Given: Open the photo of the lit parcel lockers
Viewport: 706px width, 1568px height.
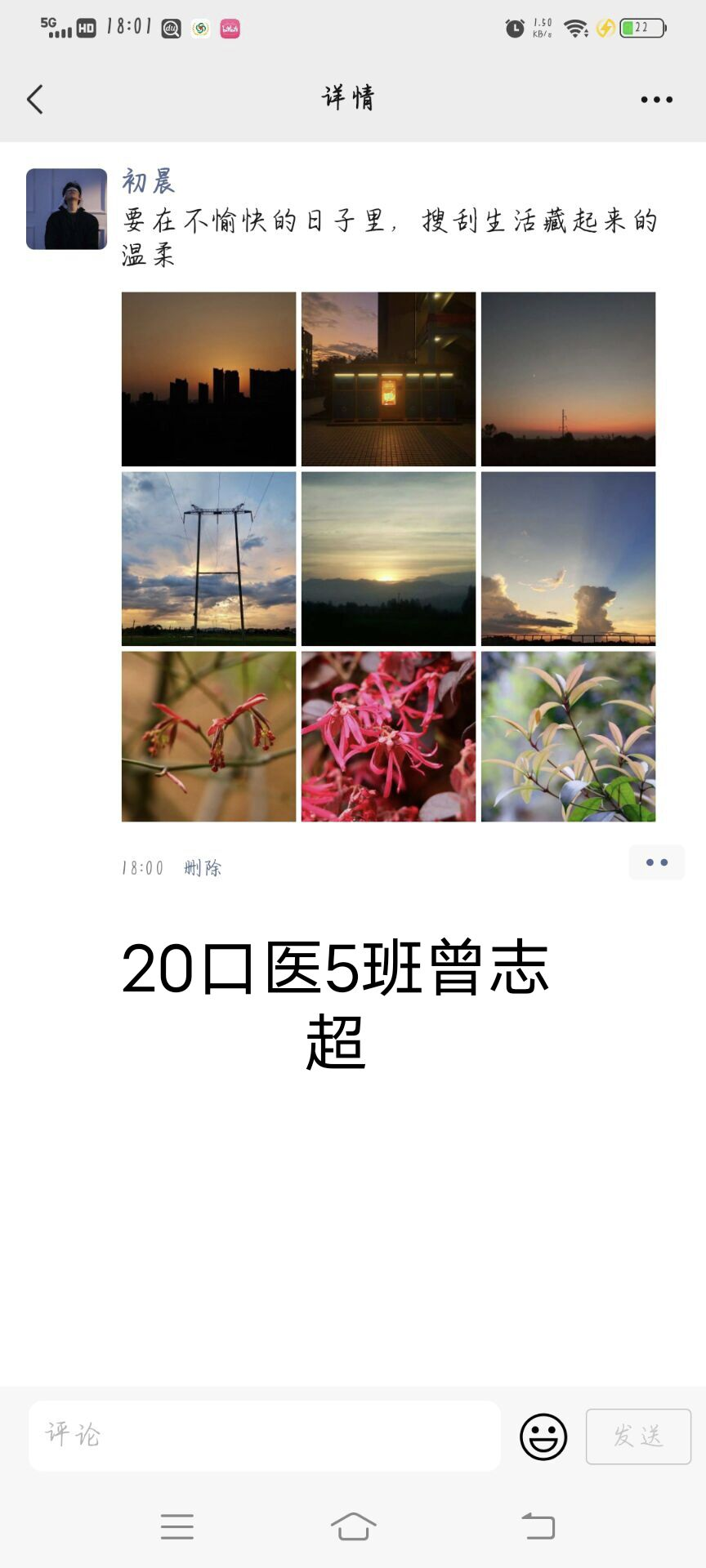Looking at the screenshot, I should pos(388,379).
